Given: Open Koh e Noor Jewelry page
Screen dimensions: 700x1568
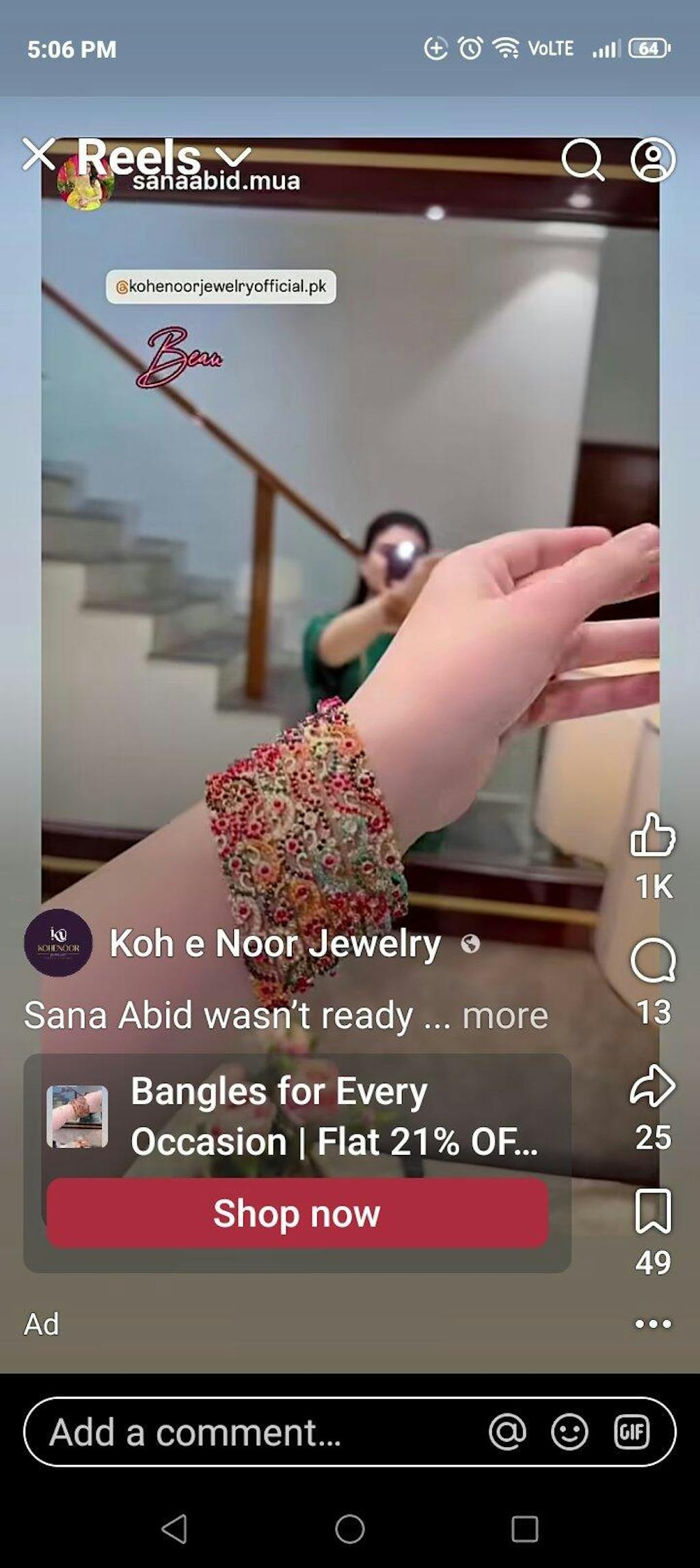Looking at the screenshot, I should 275,944.
